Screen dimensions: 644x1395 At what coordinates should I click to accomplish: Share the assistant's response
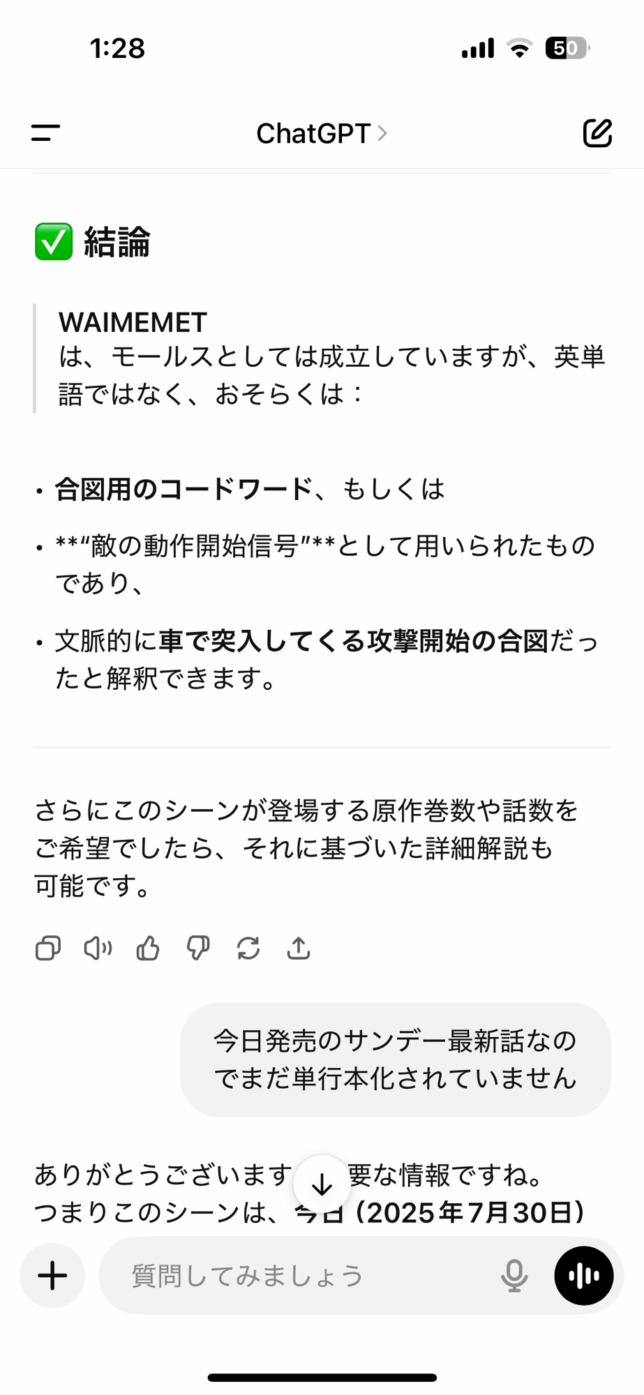click(x=298, y=948)
